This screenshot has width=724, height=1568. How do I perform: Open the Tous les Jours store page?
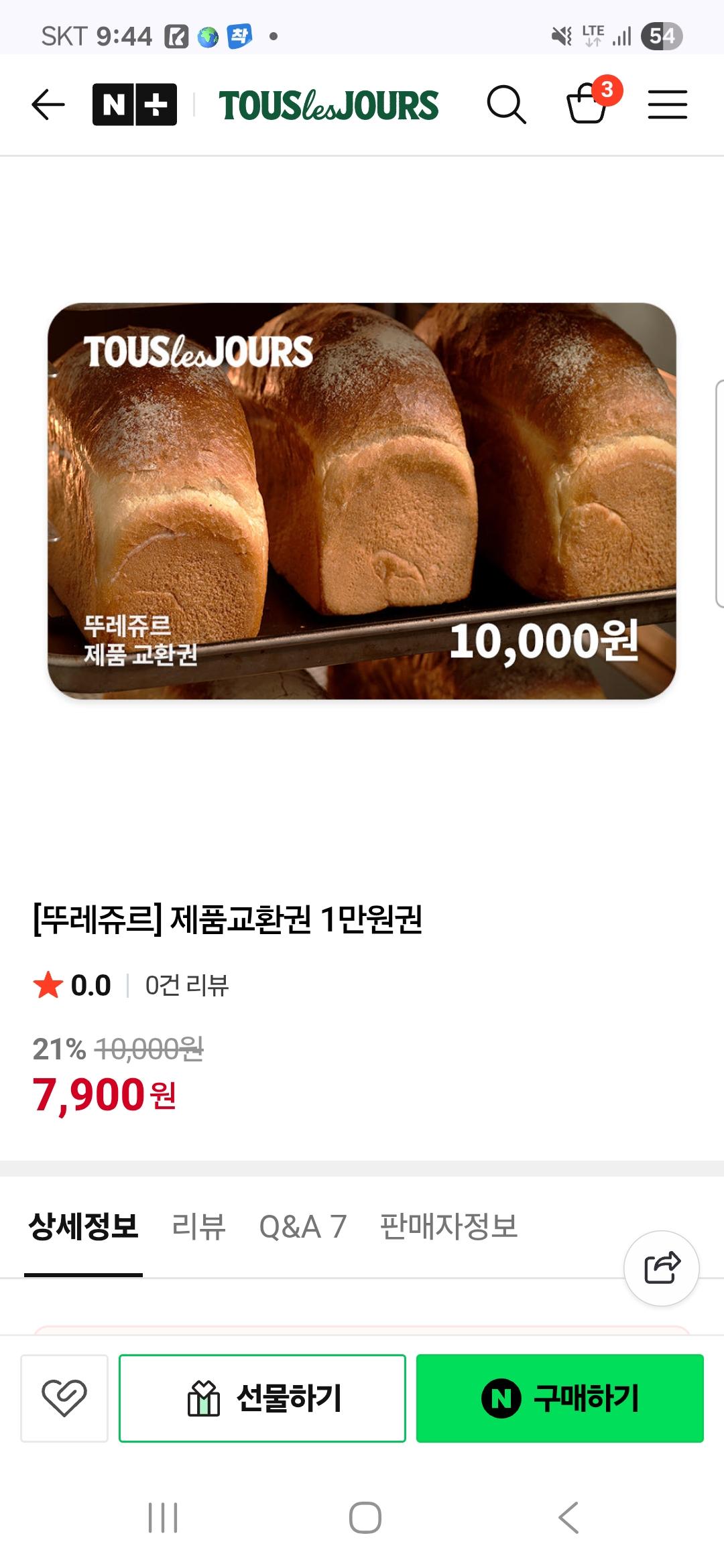[328, 106]
